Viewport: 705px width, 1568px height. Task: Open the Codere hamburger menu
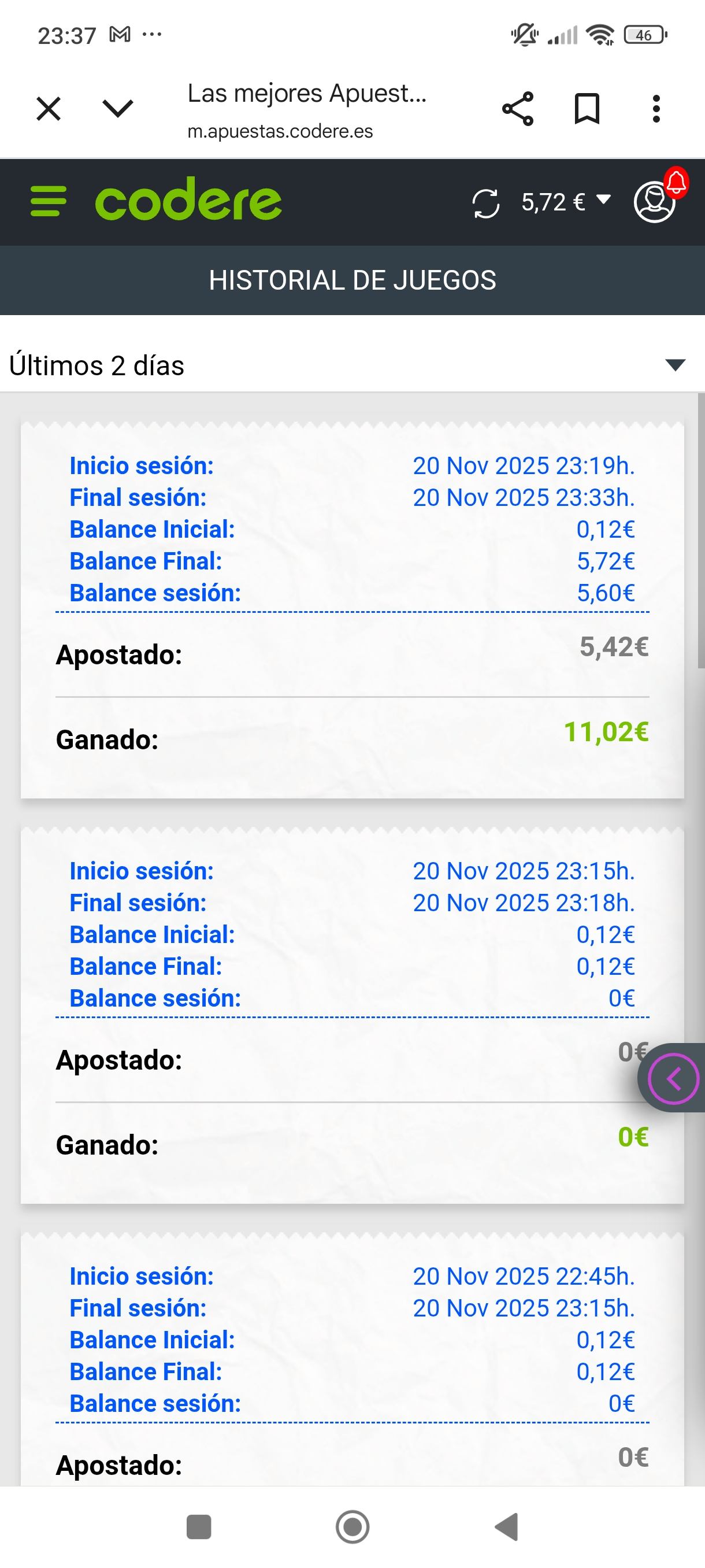pyautogui.click(x=49, y=201)
